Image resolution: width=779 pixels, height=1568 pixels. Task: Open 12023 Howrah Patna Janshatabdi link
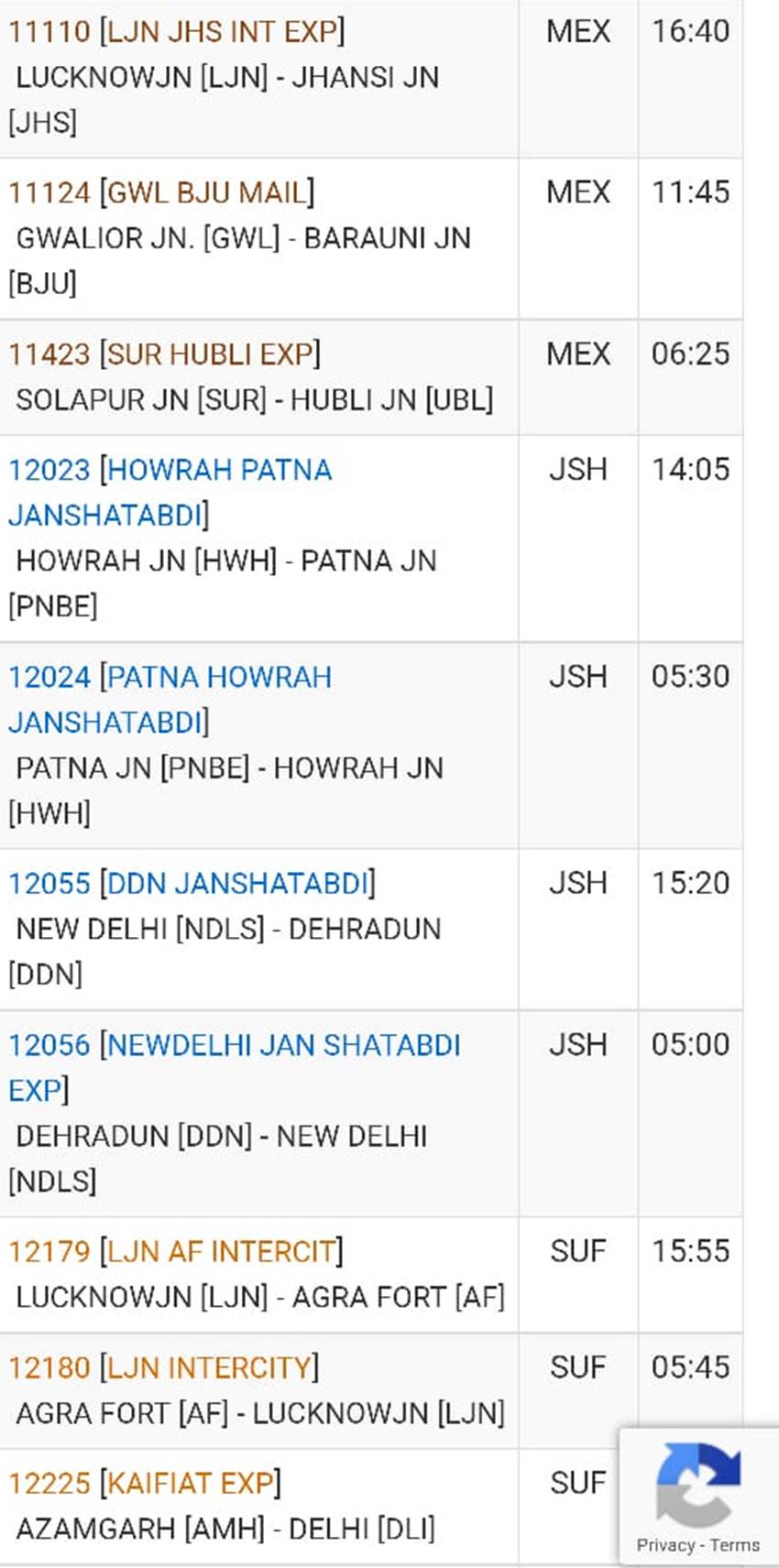point(170,492)
